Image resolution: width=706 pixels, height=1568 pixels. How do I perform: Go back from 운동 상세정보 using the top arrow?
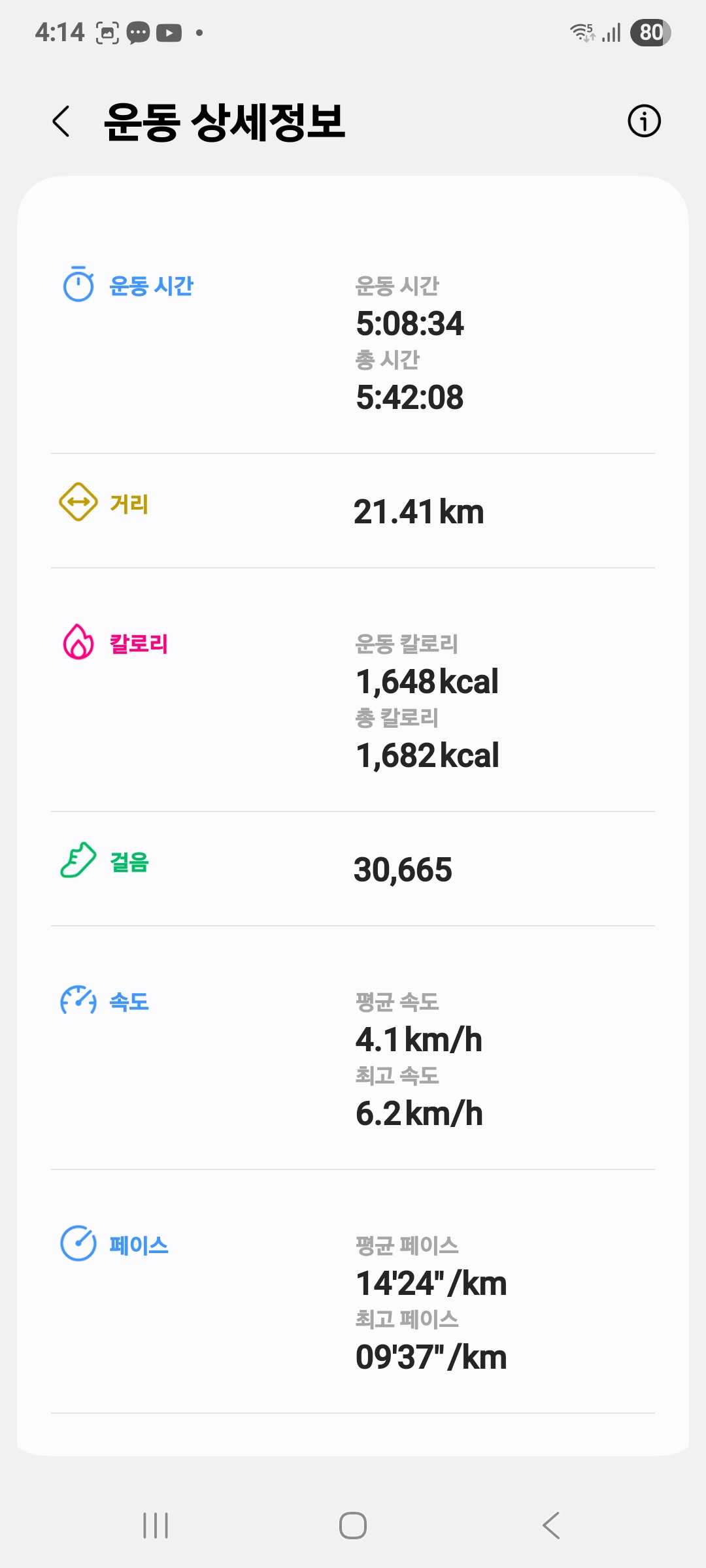(61, 122)
